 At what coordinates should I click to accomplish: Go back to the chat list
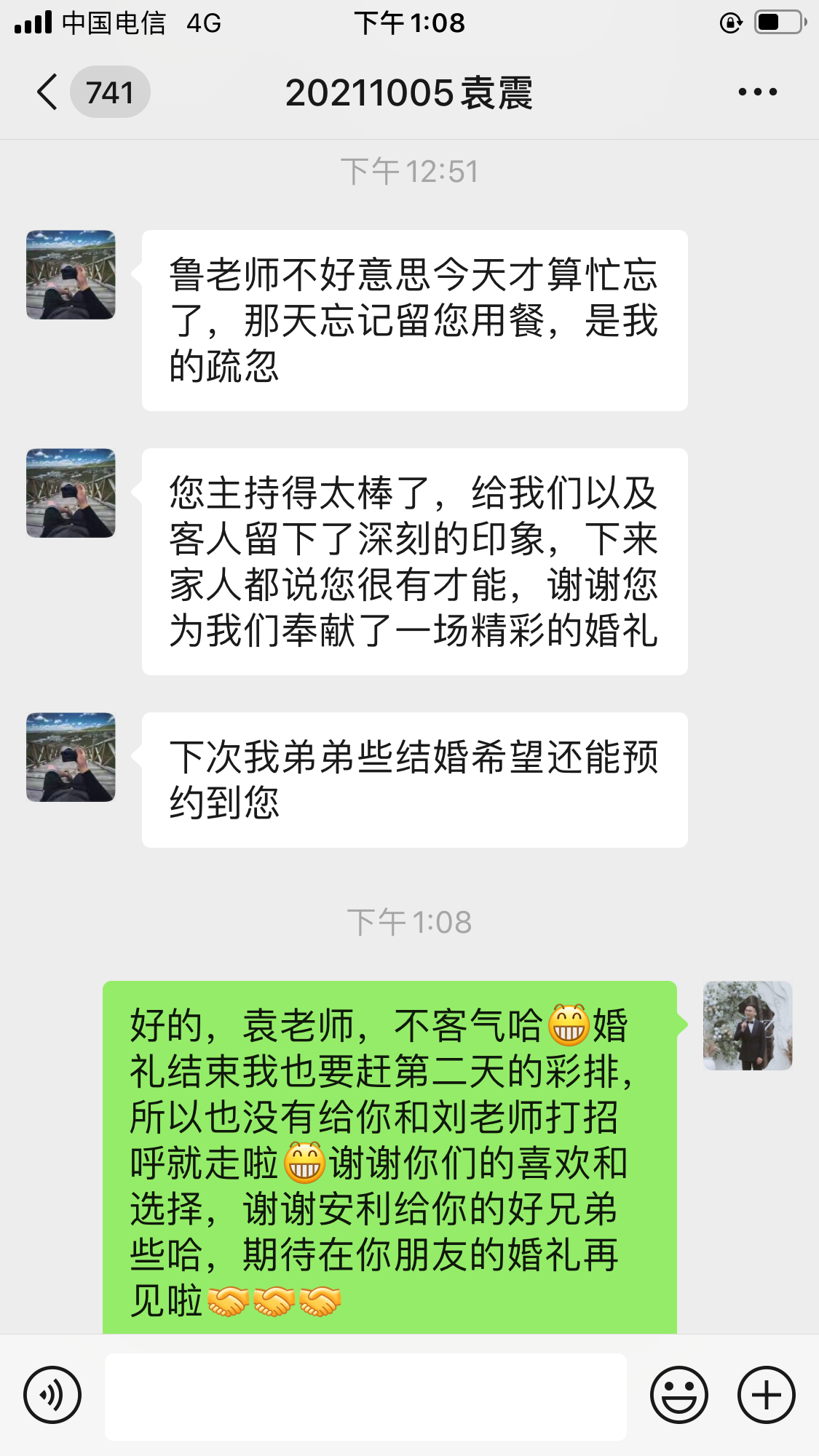tap(48, 92)
